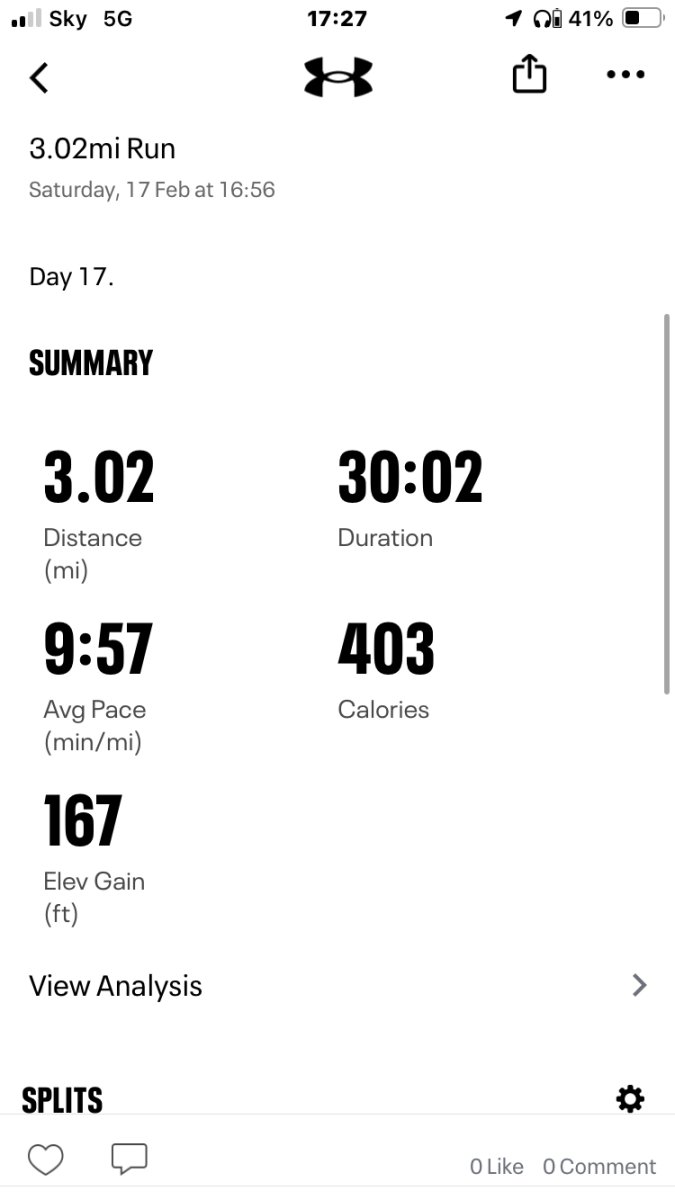Share this 3.02mi run
This screenshot has height=1200, width=675.
click(x=529, y=75)
